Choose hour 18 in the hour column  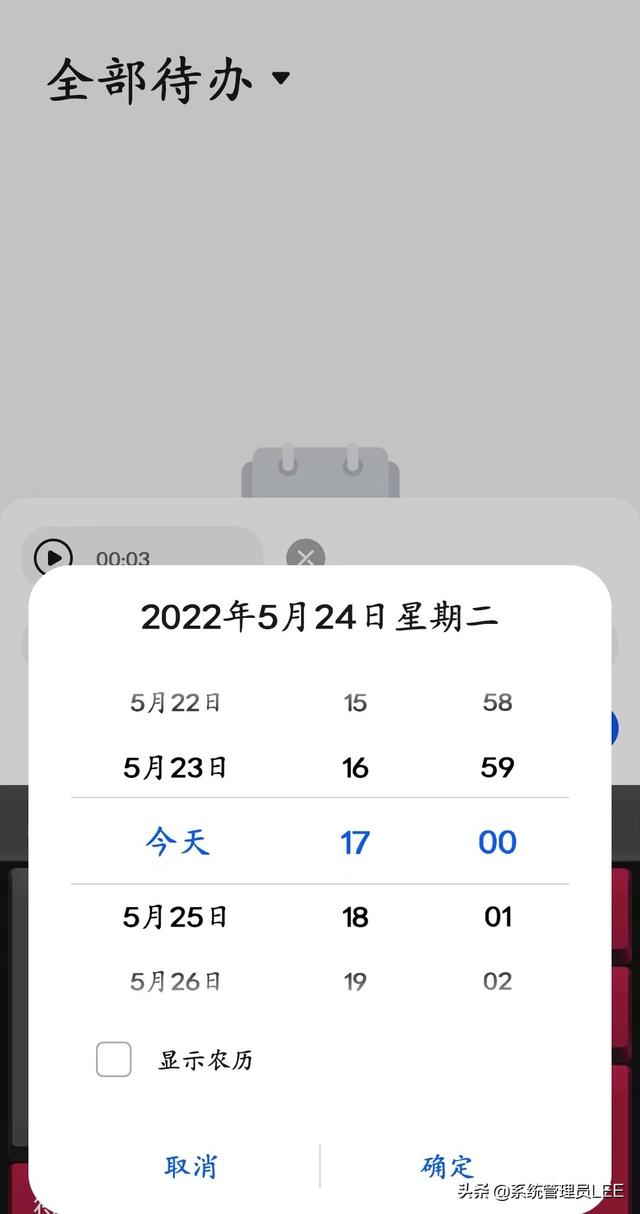355,916
